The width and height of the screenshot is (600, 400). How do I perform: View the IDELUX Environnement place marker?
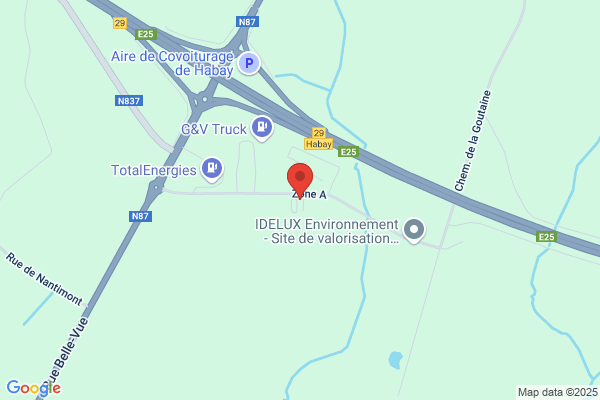click(414, 230)
